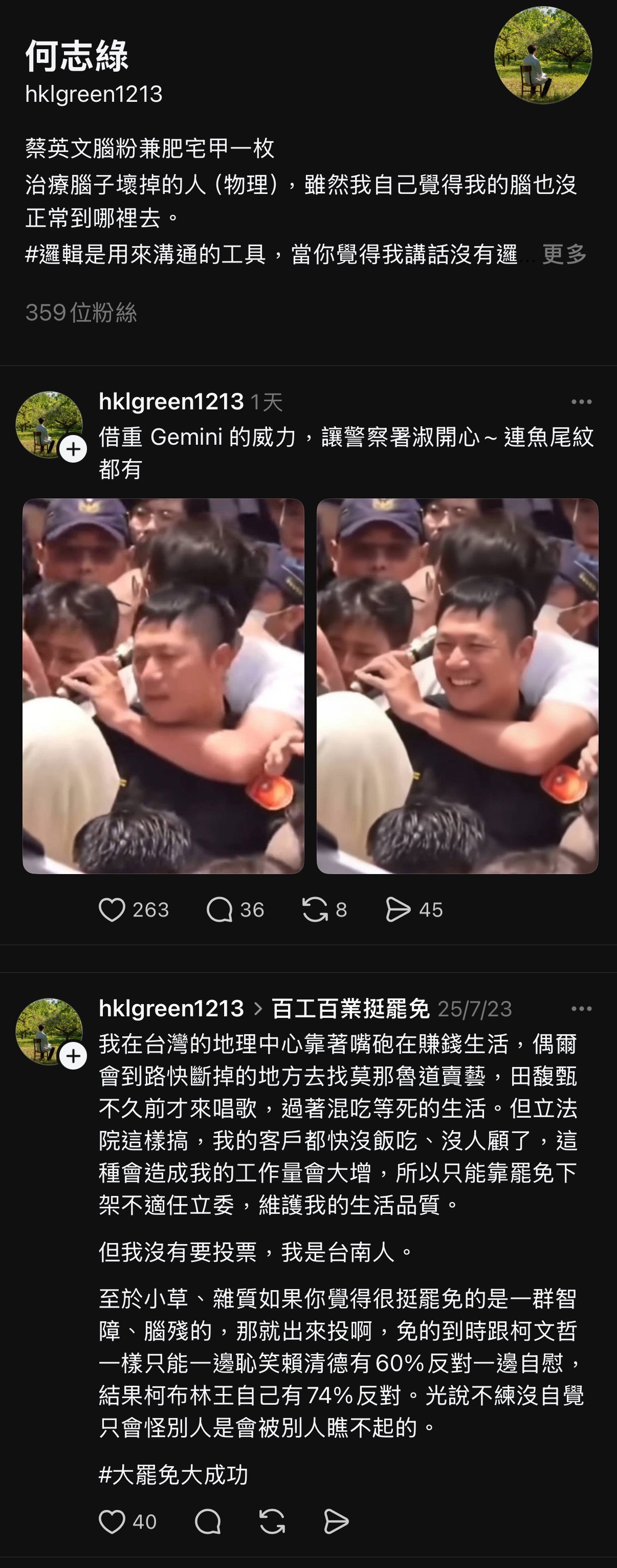Open the 百工百業挺罷免 community link
The height and width of the screenshot is (1568, 617).
tap(350, 1009)
